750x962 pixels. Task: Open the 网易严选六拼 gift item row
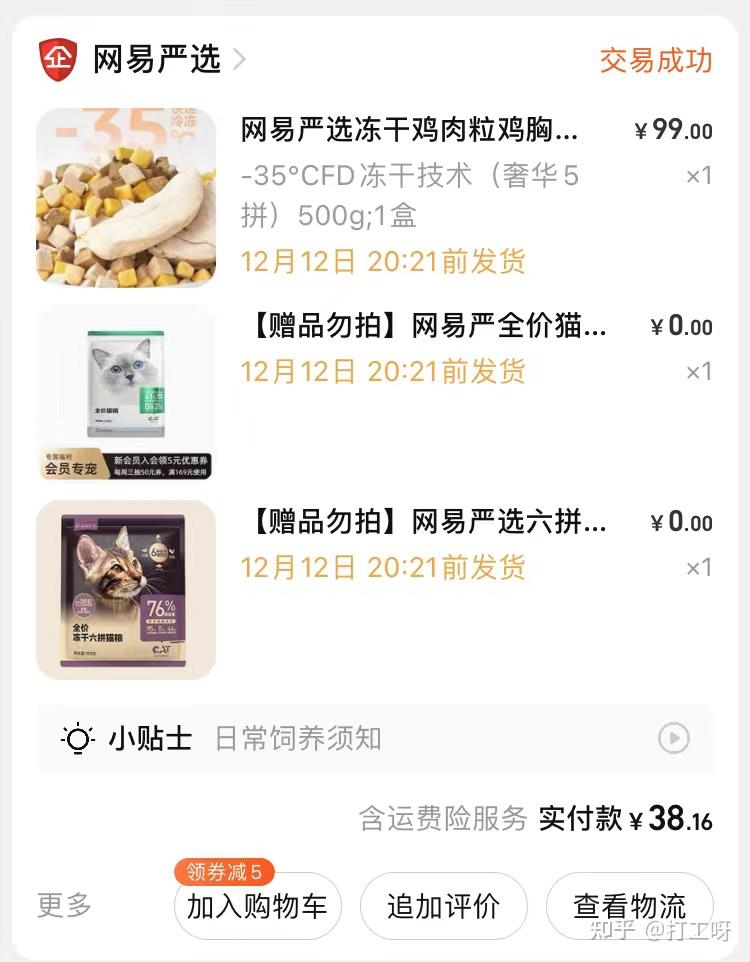[425, 522]
